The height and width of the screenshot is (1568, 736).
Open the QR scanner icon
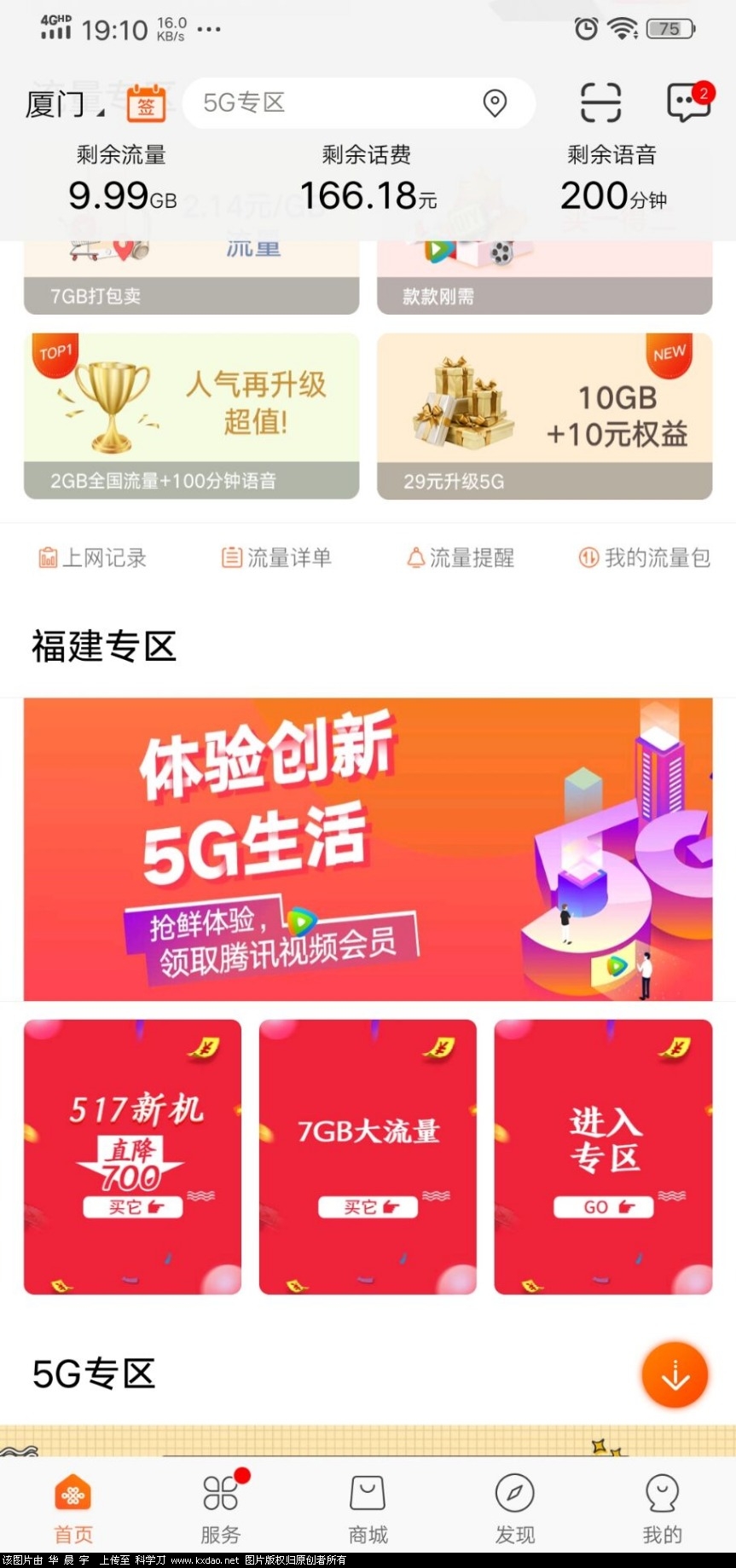click(600, 103)
